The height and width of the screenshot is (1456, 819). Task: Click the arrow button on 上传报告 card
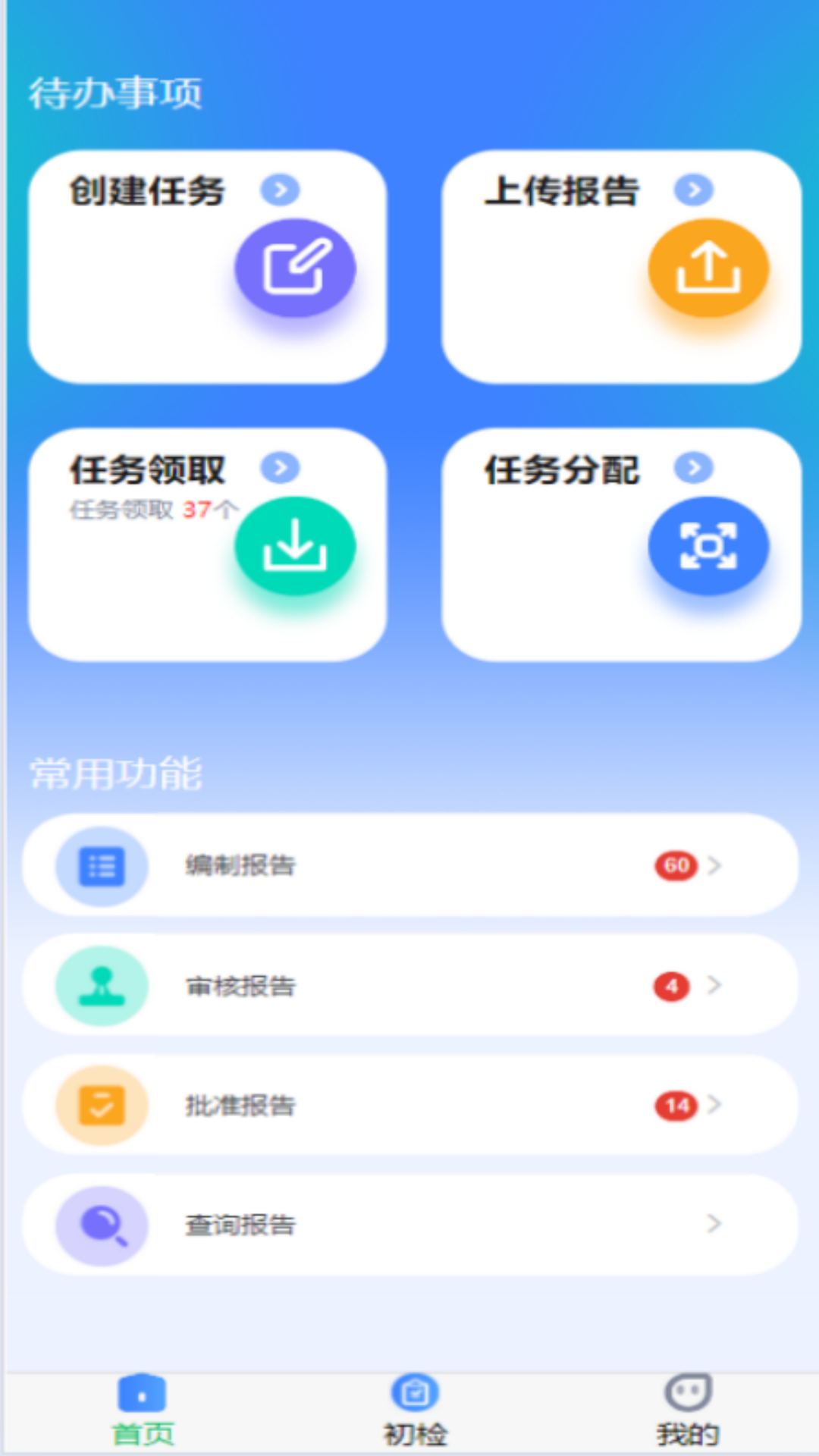click(694, 191)
